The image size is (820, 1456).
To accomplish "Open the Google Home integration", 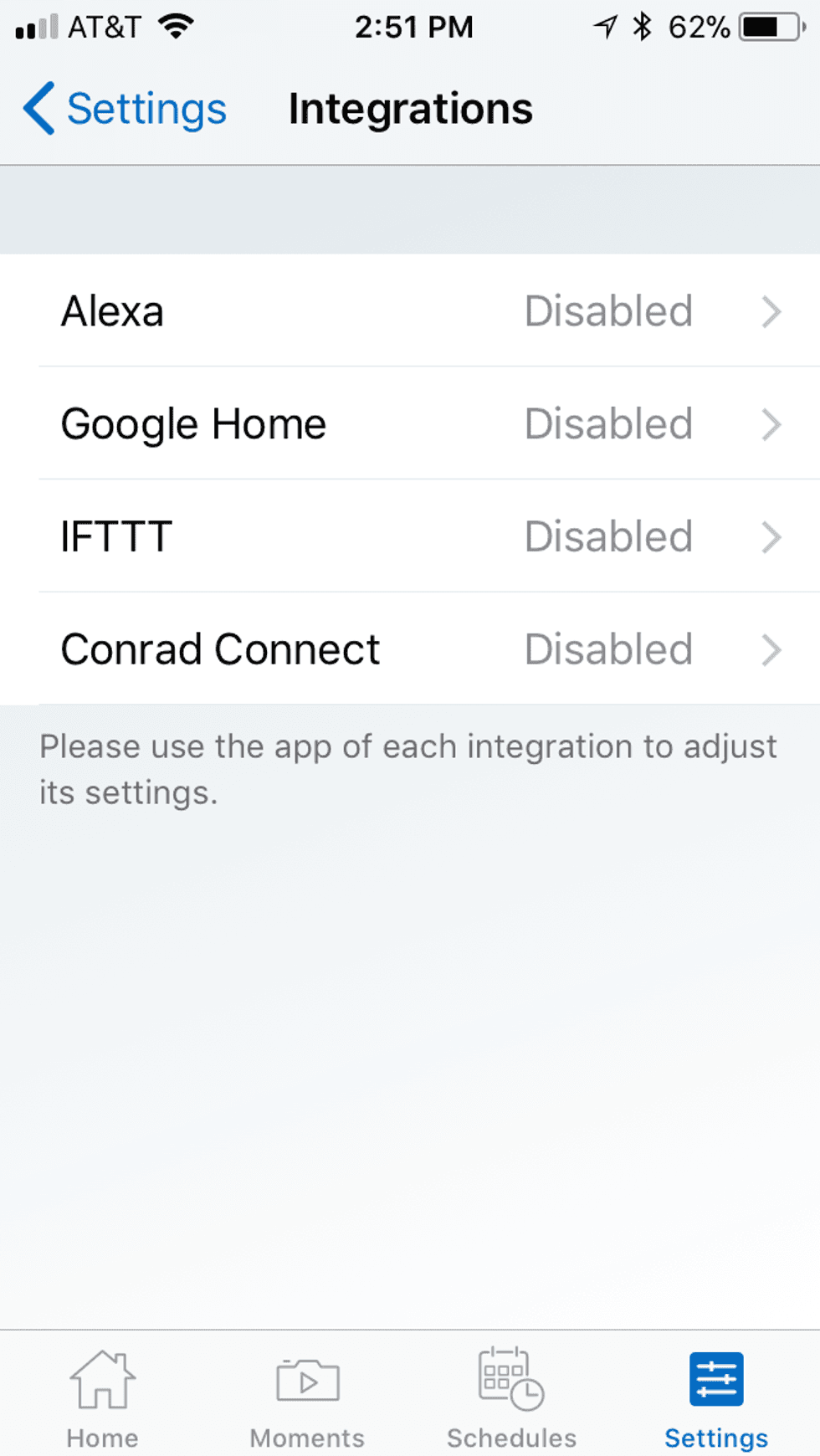I will pyautogui.click(x=410, y=423).
